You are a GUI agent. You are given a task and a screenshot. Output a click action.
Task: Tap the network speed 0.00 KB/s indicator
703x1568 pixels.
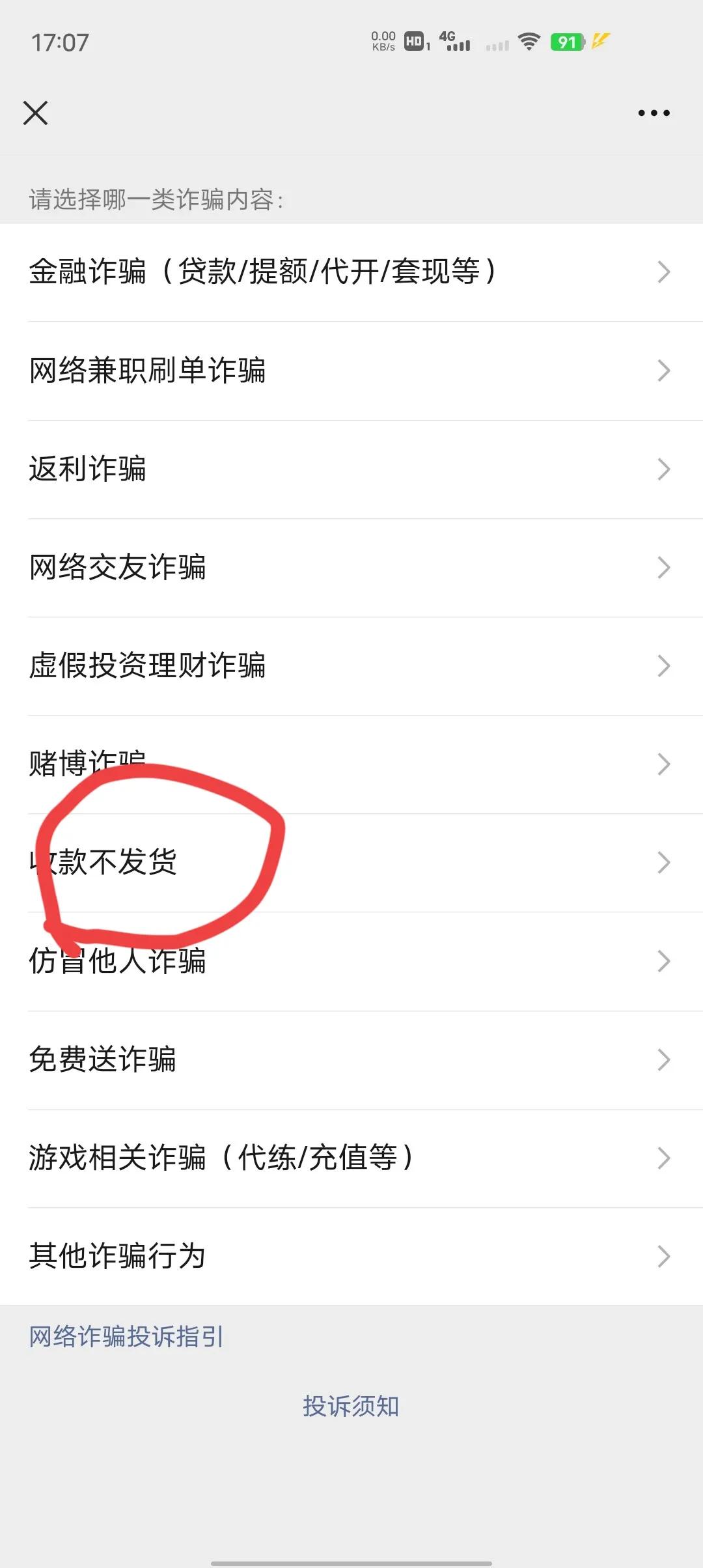[382, 41]
